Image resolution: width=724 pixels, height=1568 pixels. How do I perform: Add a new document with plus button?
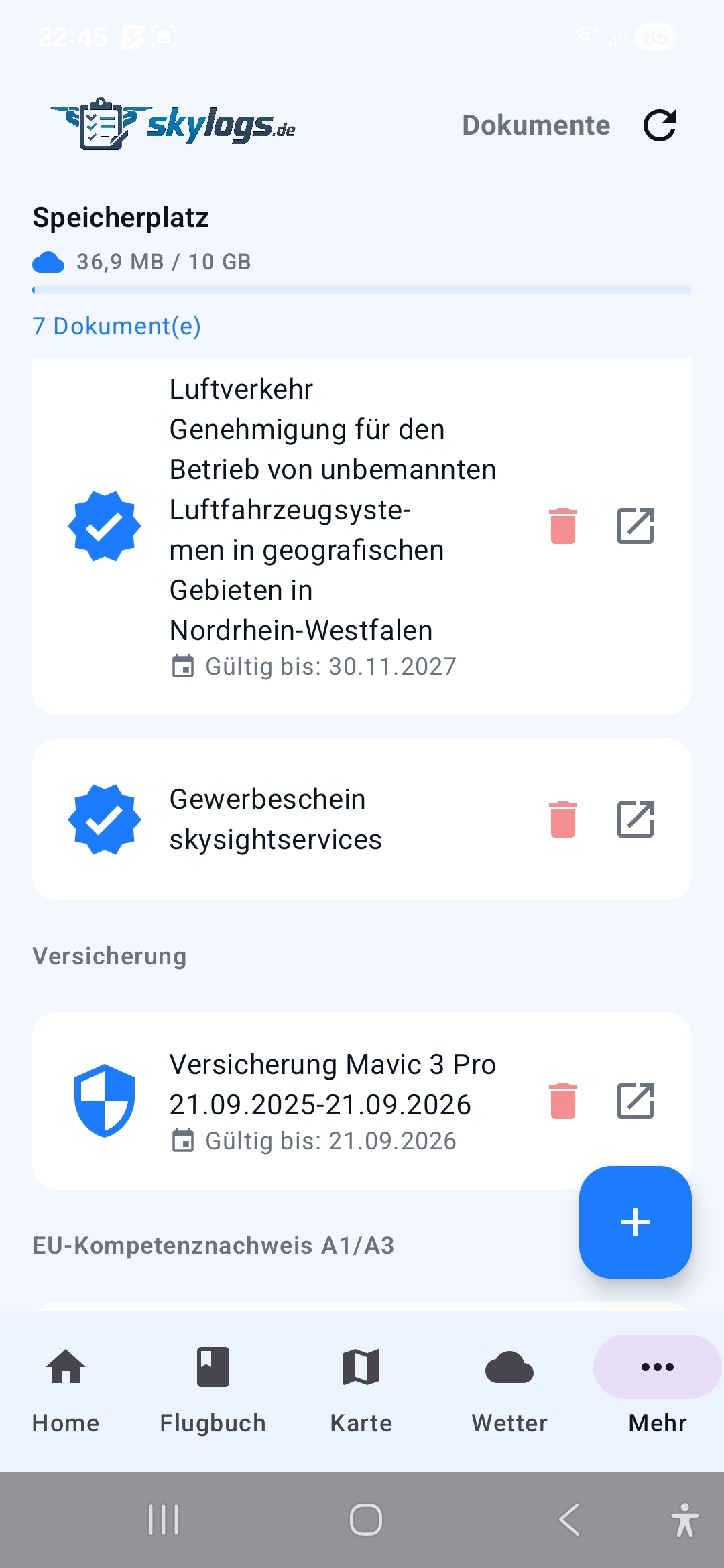(635, 1222)
